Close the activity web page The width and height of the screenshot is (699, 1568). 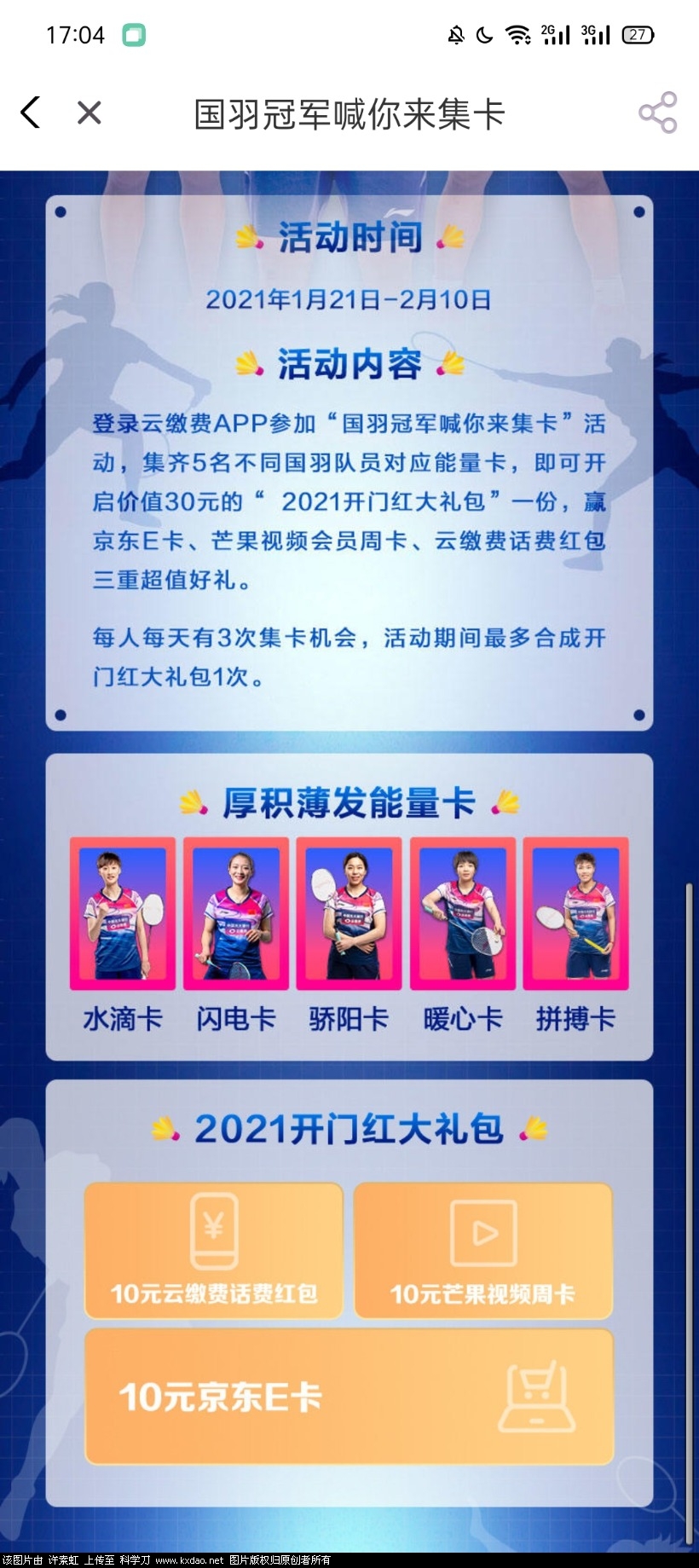89,113
